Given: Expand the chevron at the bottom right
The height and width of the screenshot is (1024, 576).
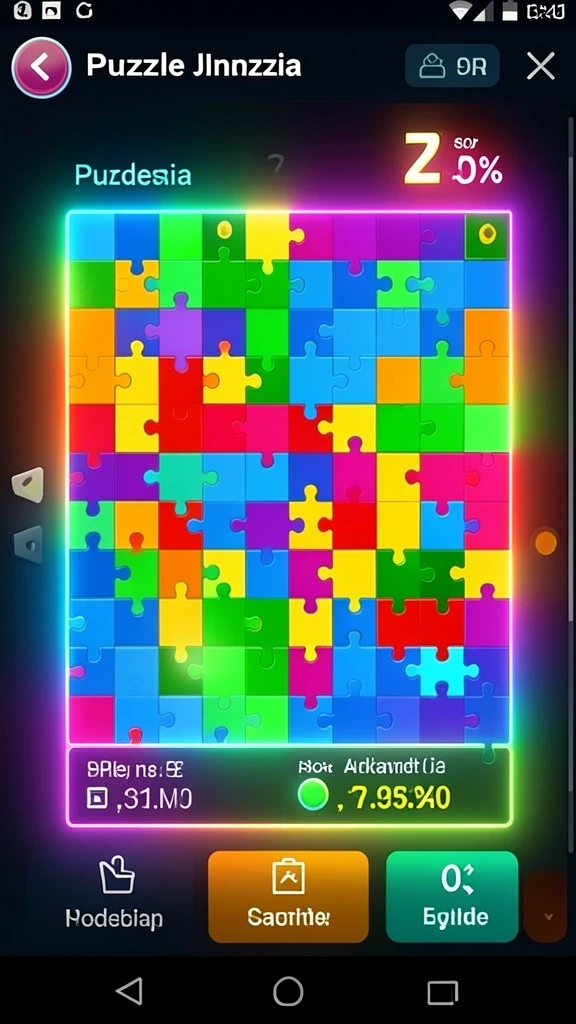Looking at the screenshot, I should coord(548,916).
